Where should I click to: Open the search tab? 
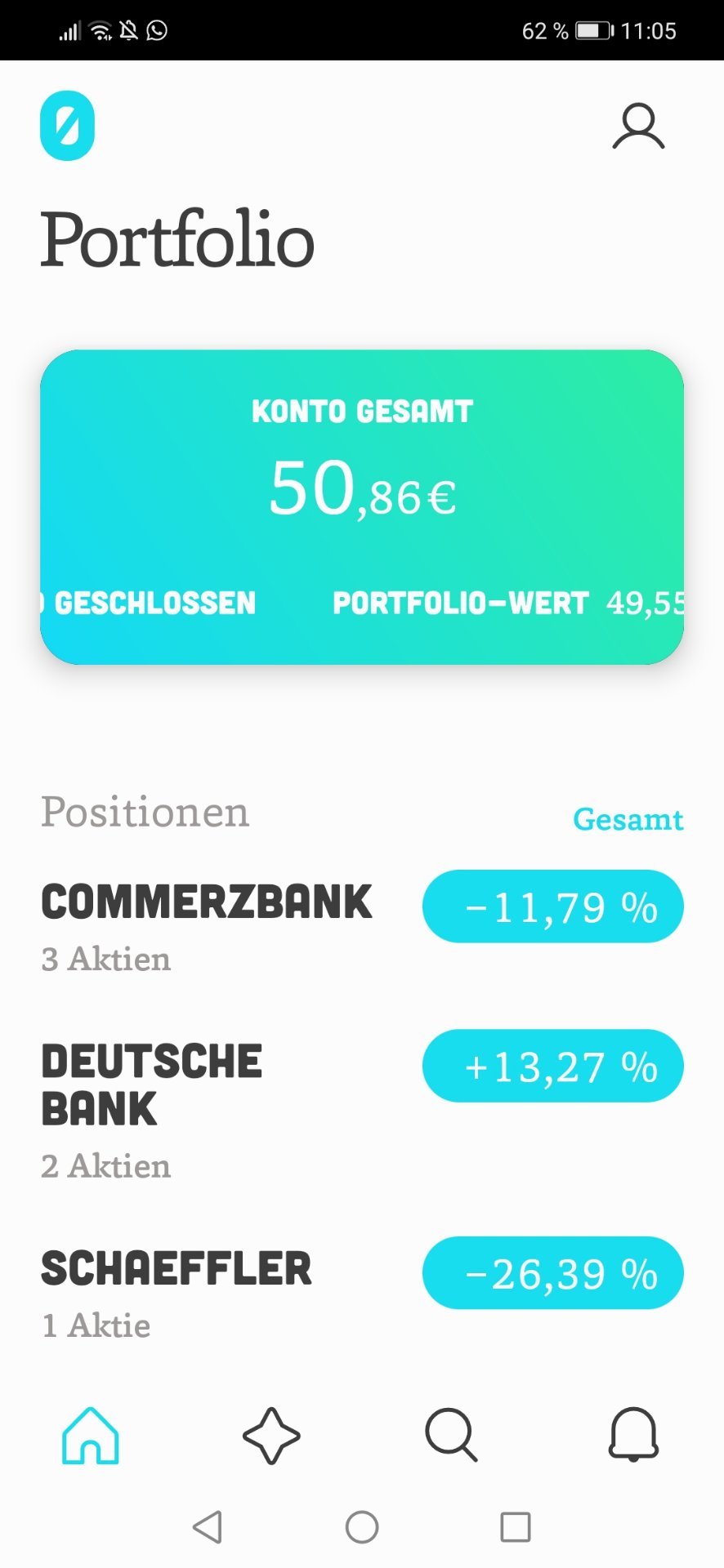(451, 1435)
